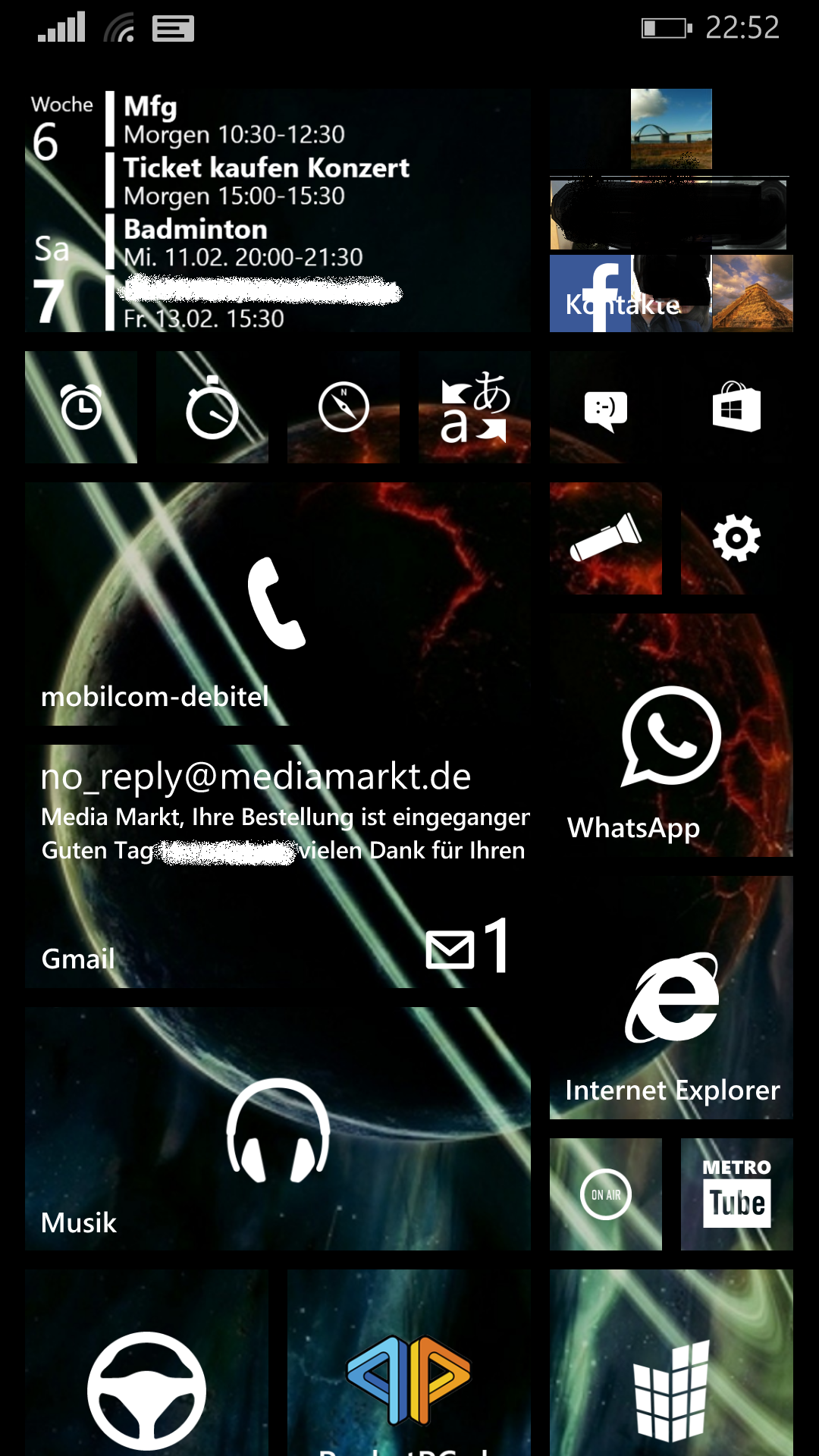Open the messaging tile
This screenshot has height=1456, width=819.
click(606, 407)
